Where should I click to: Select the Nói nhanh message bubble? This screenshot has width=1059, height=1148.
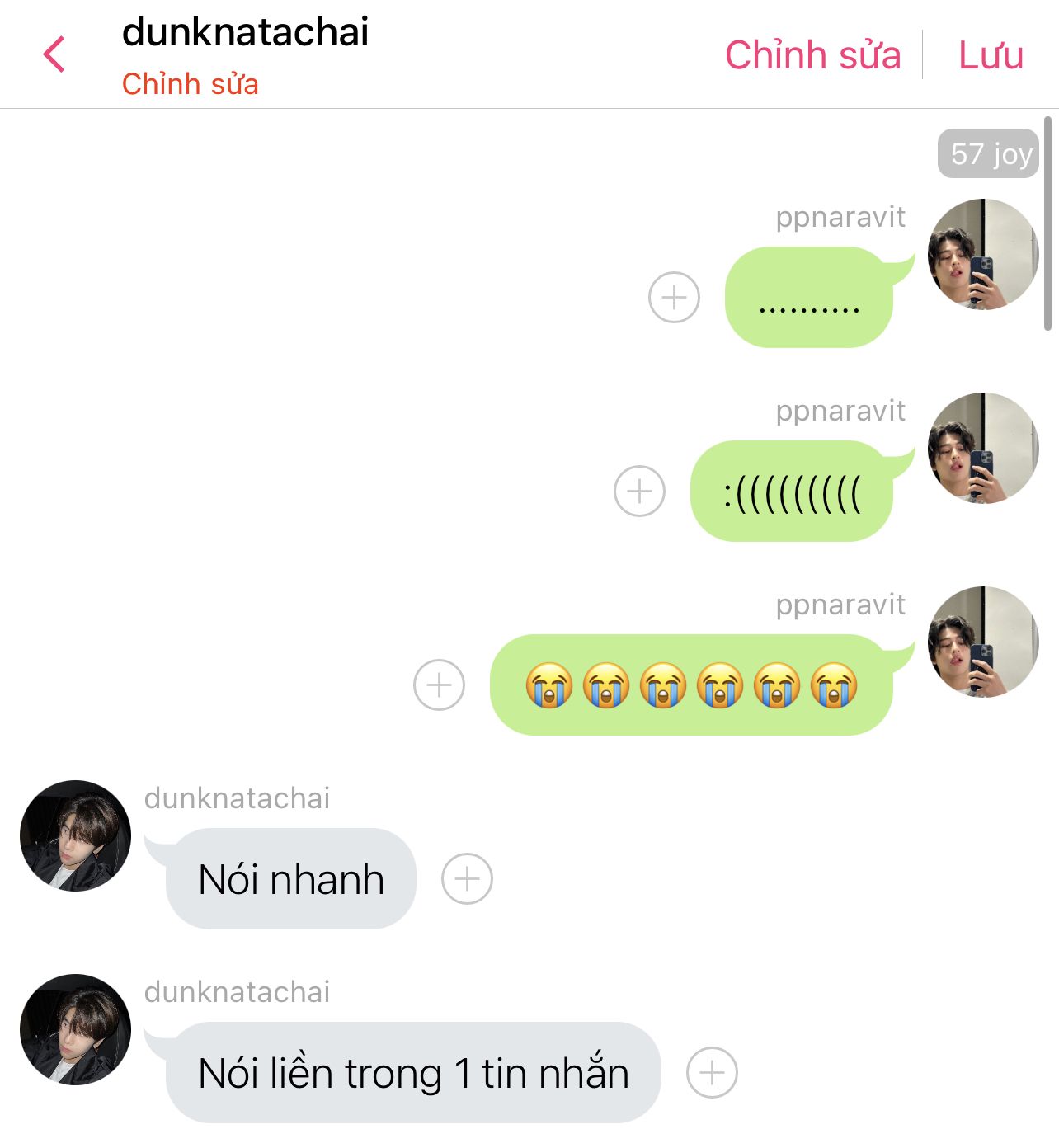tap(291, 878)
